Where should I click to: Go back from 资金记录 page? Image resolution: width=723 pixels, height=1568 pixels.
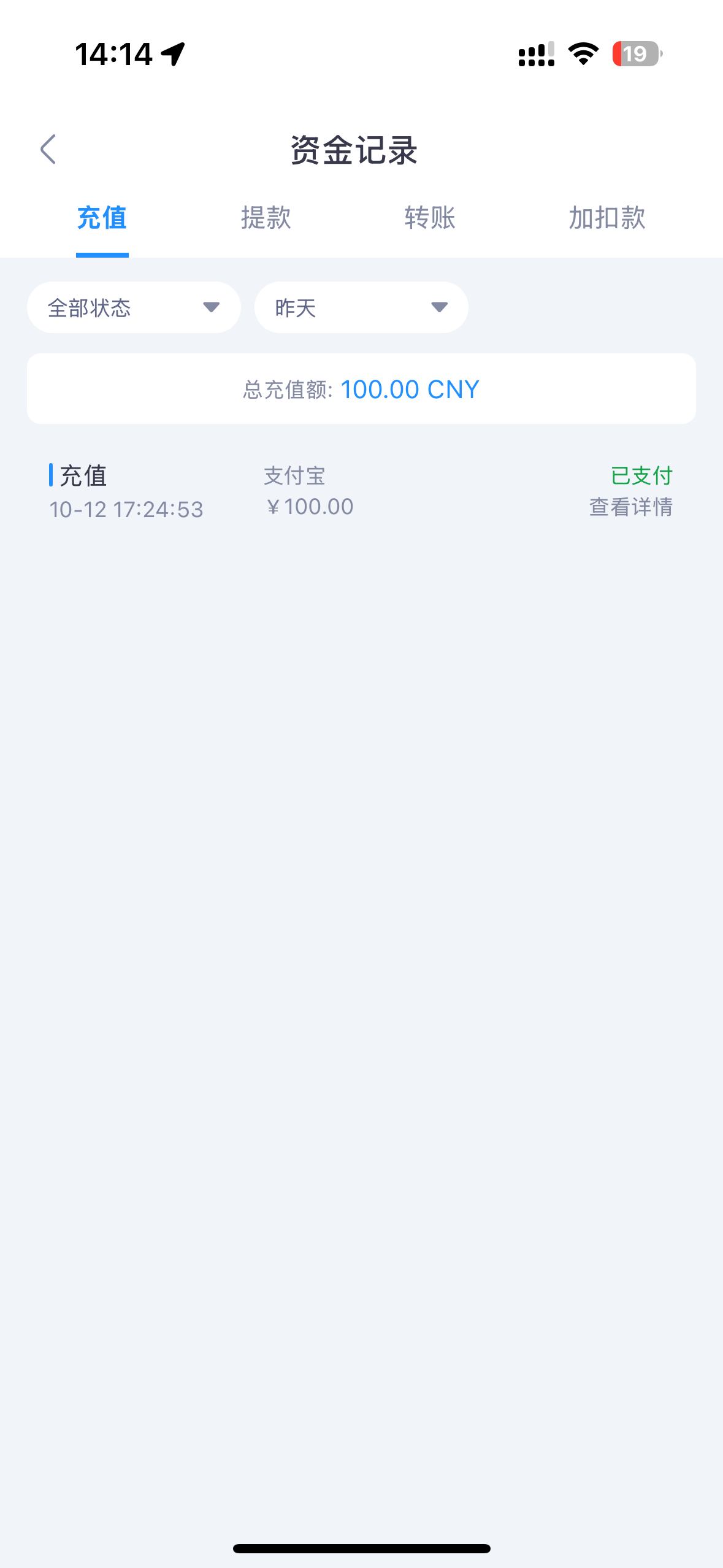tap(48, 150)
